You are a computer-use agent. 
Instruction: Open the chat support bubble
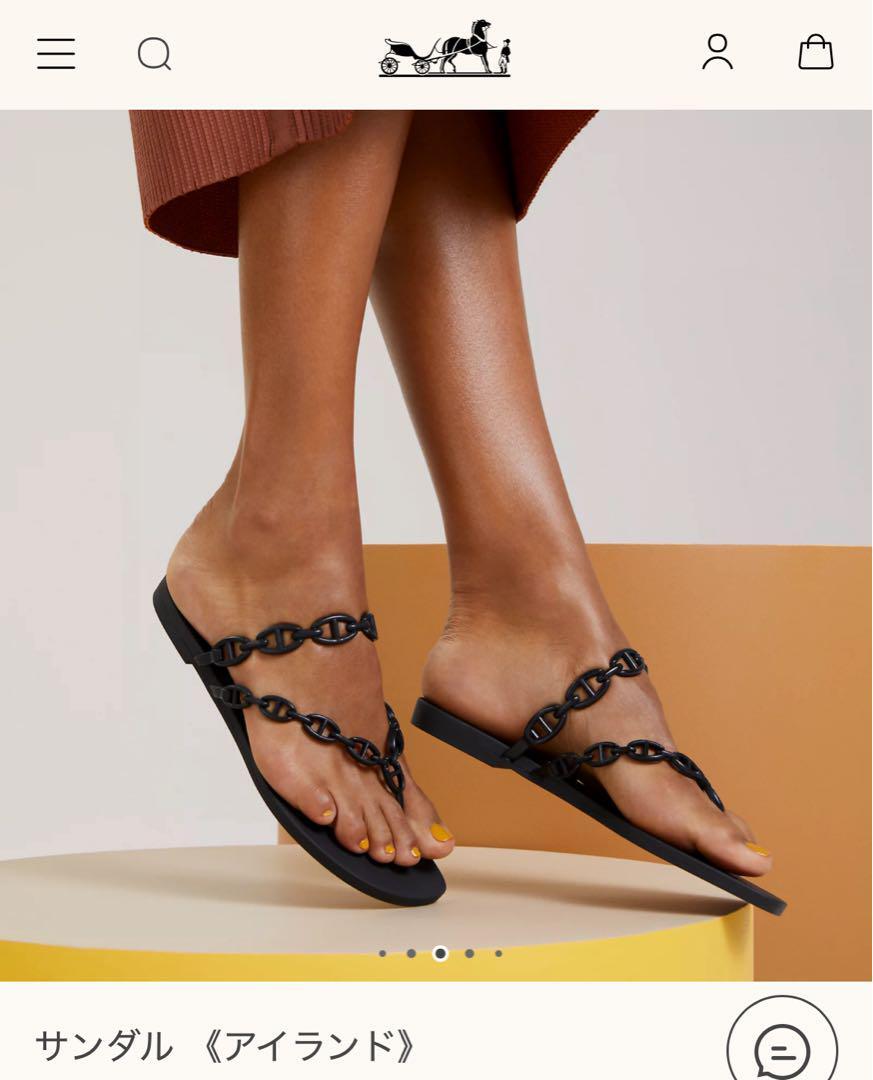tap(782, 1045)
